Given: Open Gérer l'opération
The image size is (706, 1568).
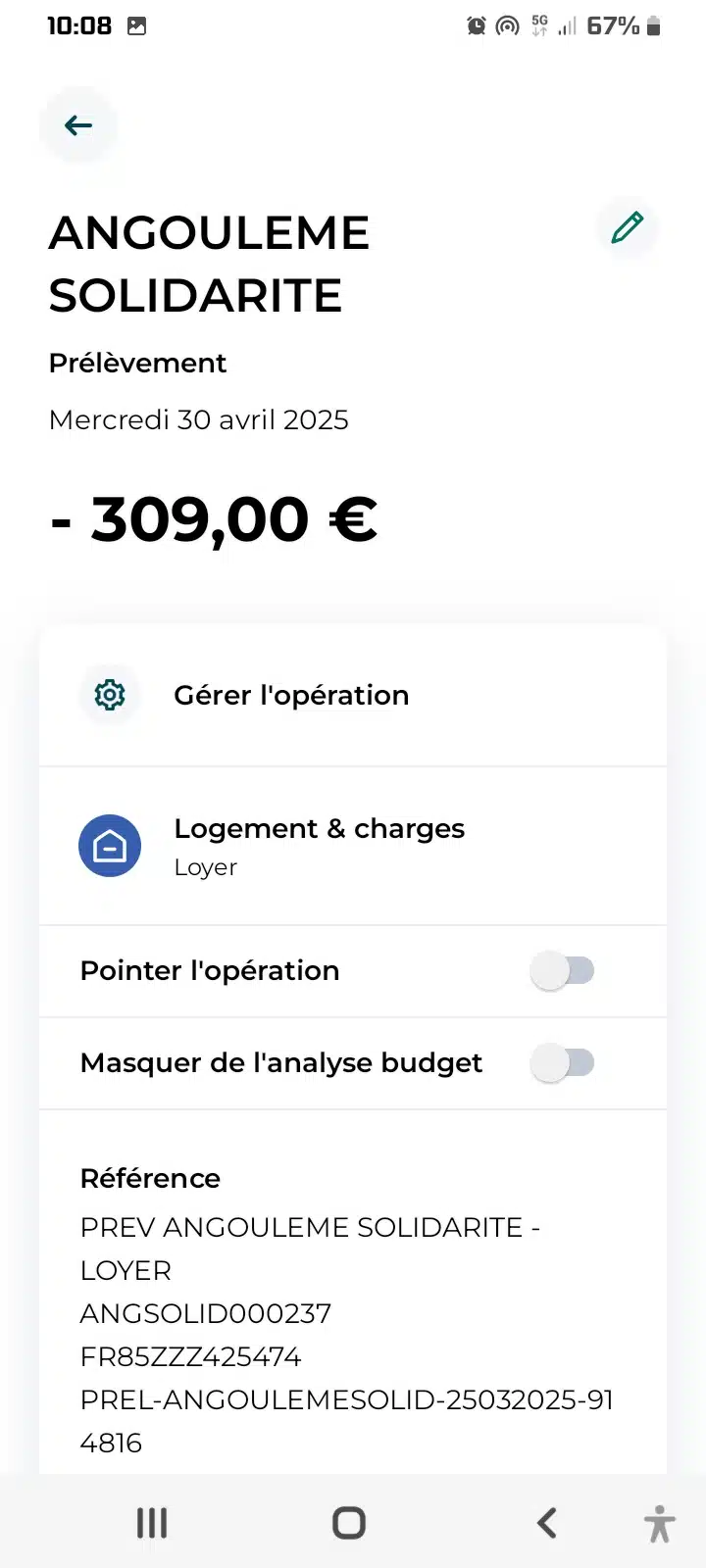Looking at the screenshot, I should [x=291, y=696].
